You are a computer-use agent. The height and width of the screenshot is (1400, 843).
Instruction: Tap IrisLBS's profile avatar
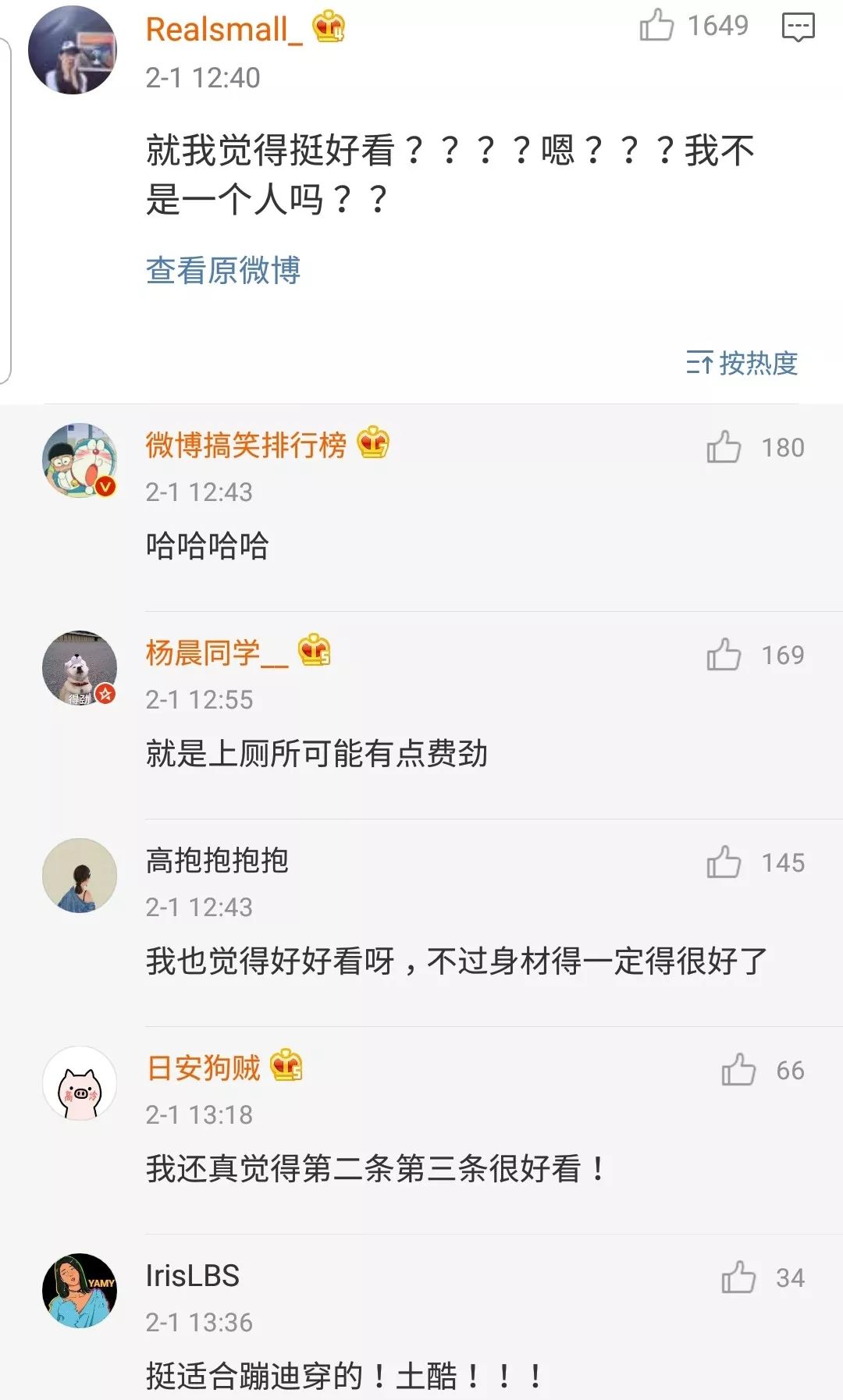coord(80,1291)
